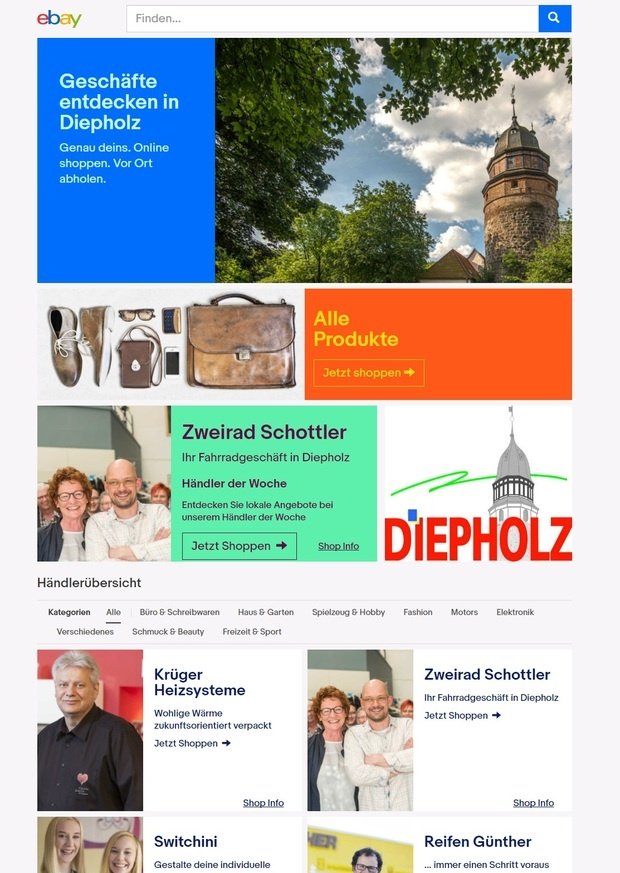620x873 pixels.
Task: Select the Haus & Garten category
Action: [x=265, y=612]
